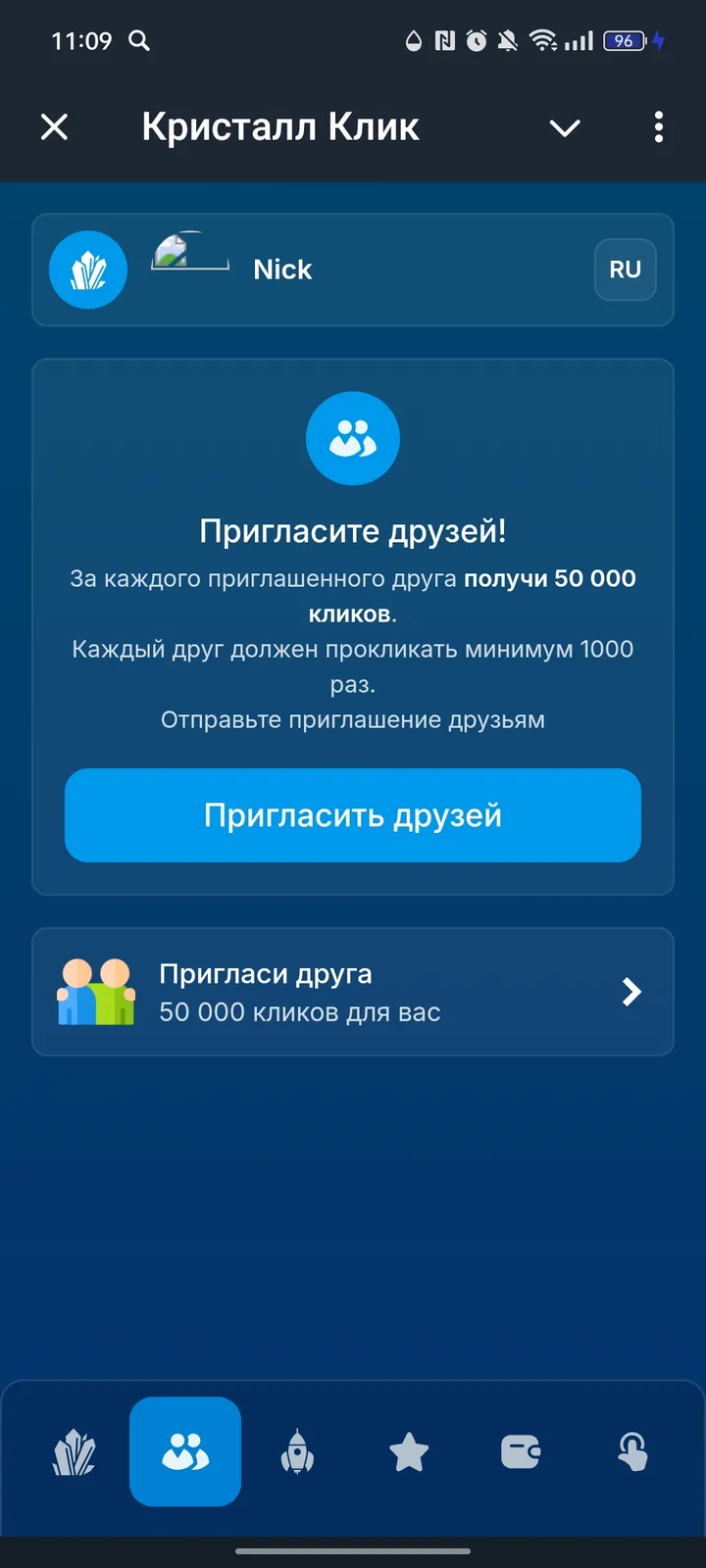Open Пригласи друга for 50 000 кликов
706x1568 pixels.
click(353, 992)
